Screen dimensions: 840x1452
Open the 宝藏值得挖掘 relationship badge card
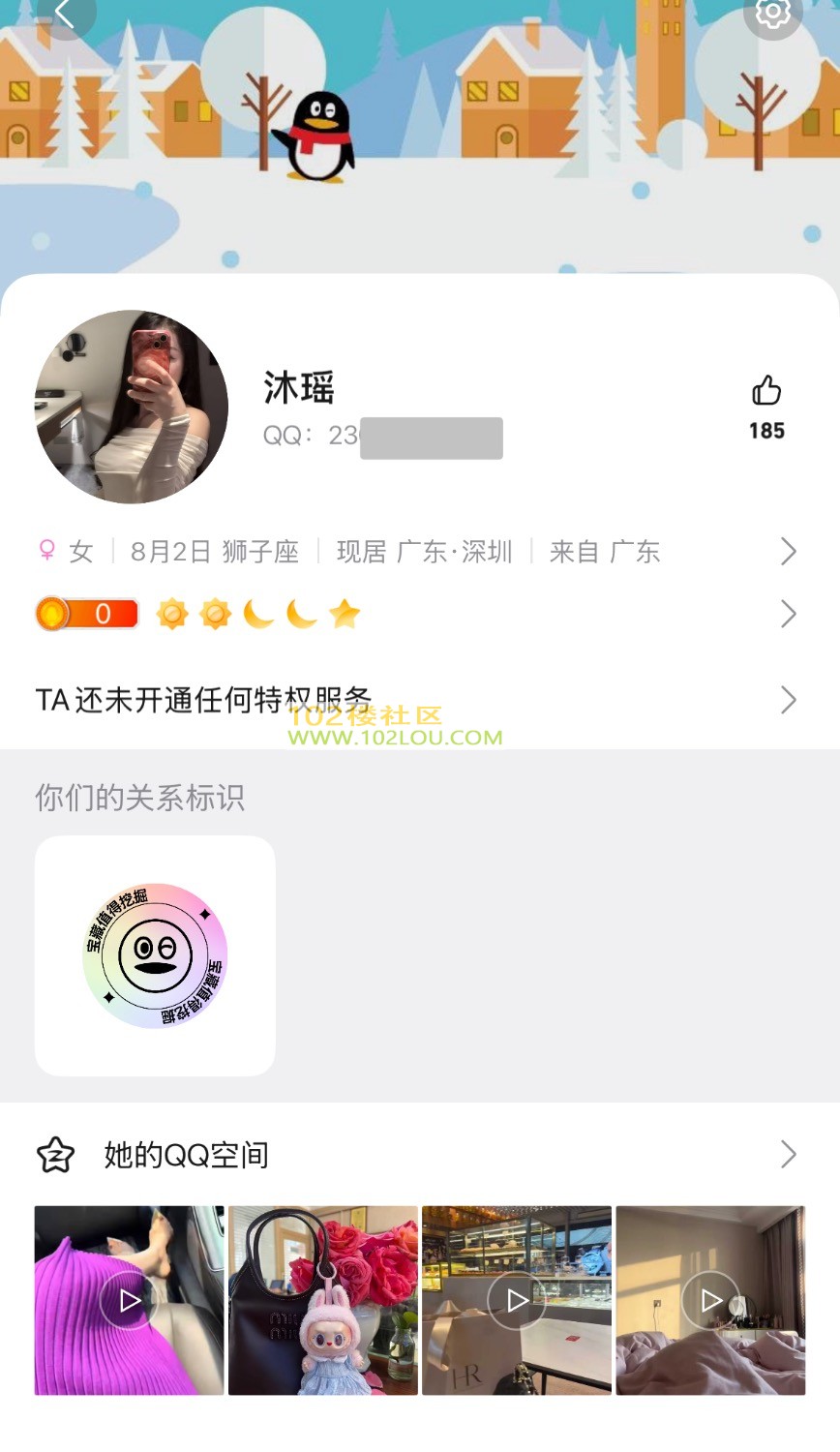tap(155, 955)
